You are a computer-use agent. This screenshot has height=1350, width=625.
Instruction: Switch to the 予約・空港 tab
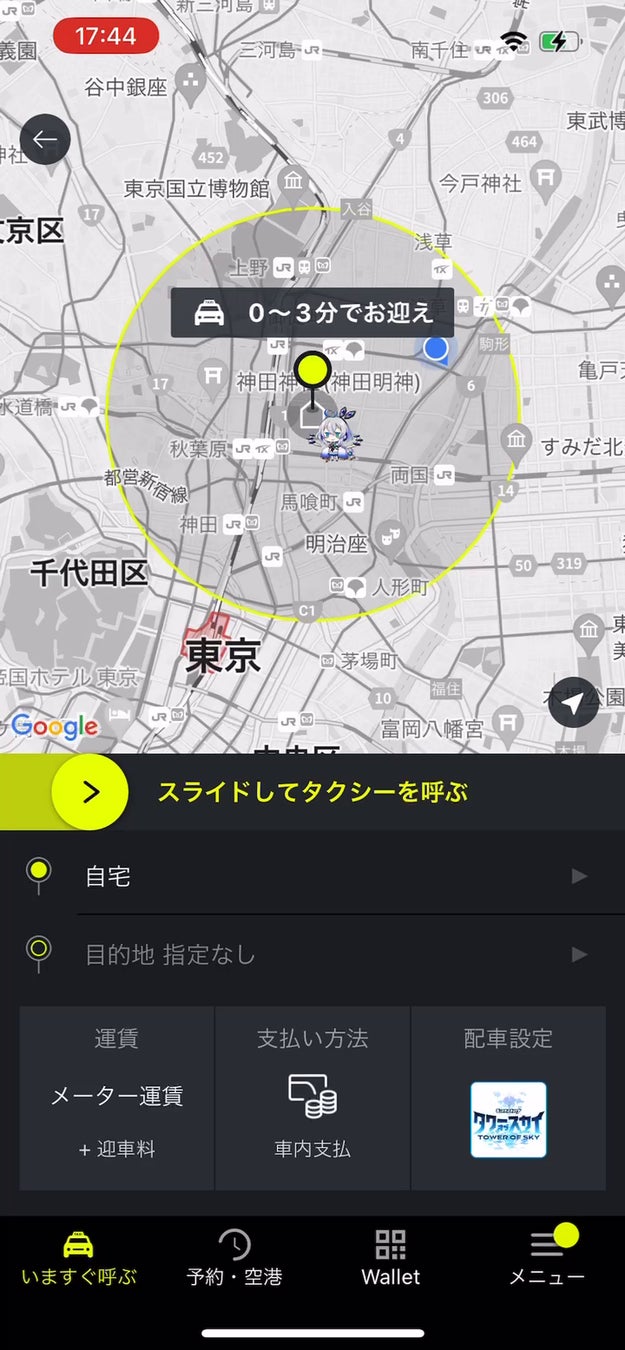coord(234,1258)
